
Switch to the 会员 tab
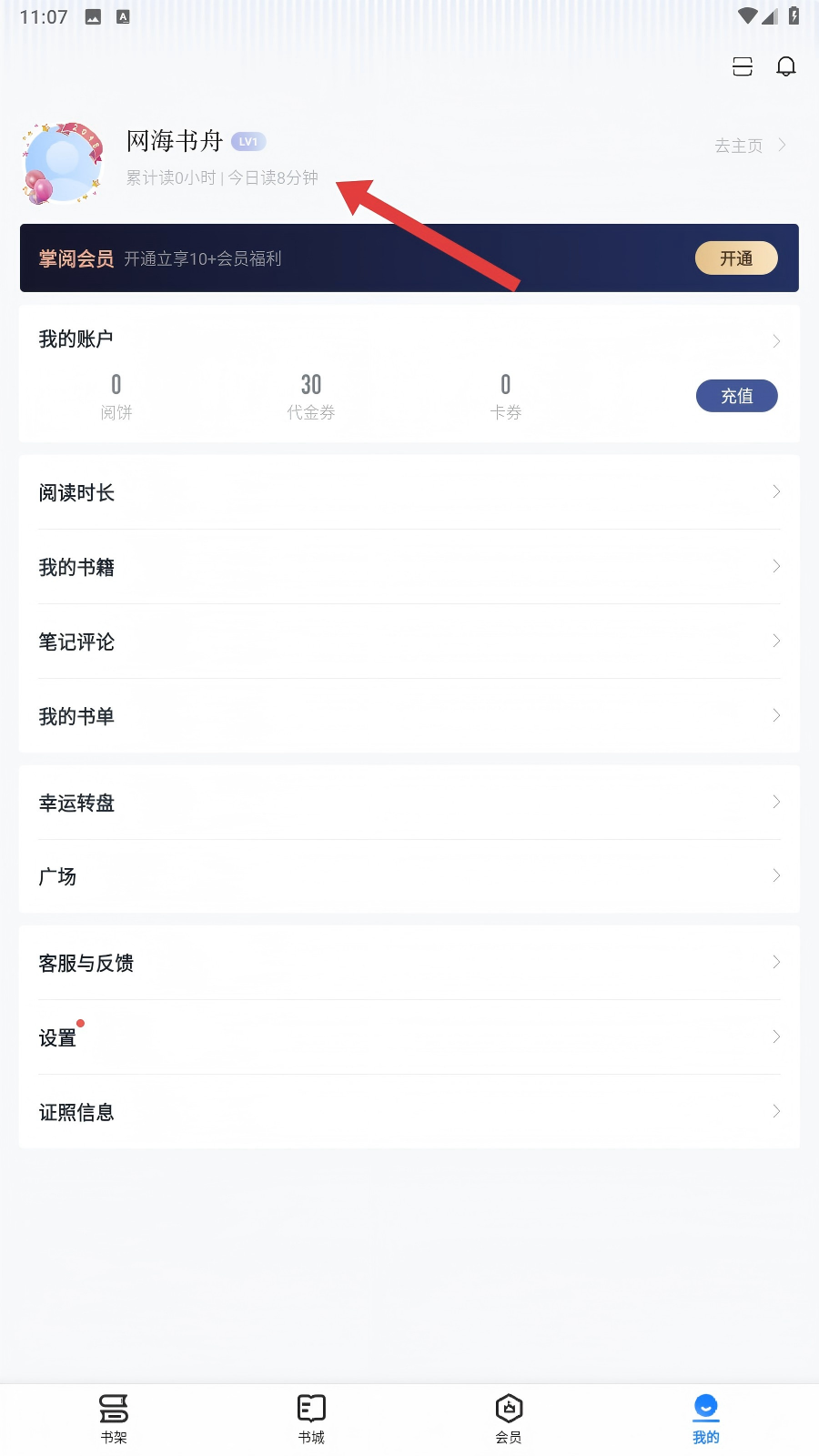coord(509,1419)
